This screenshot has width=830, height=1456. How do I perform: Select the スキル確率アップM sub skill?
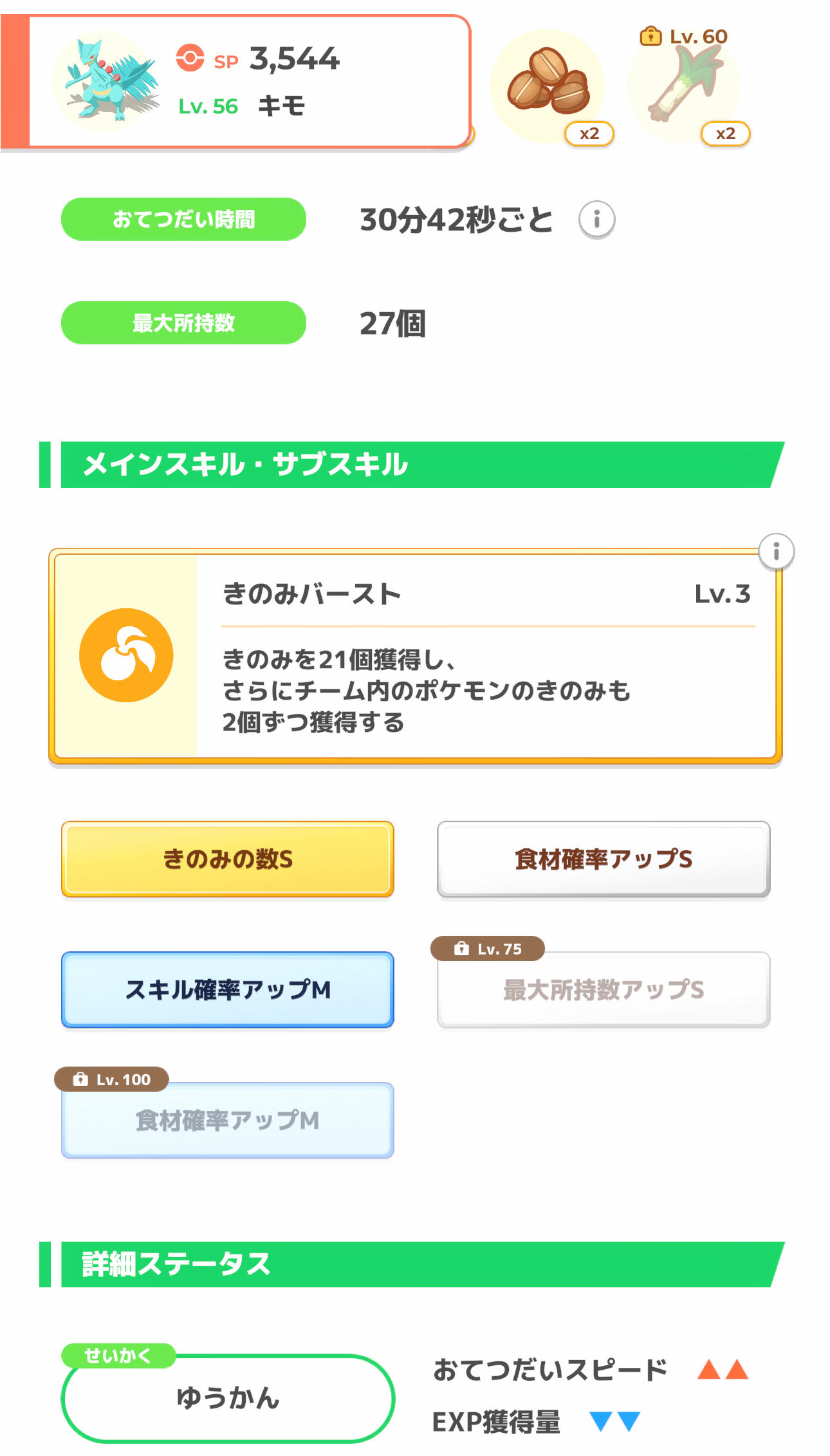click(228, 990)
